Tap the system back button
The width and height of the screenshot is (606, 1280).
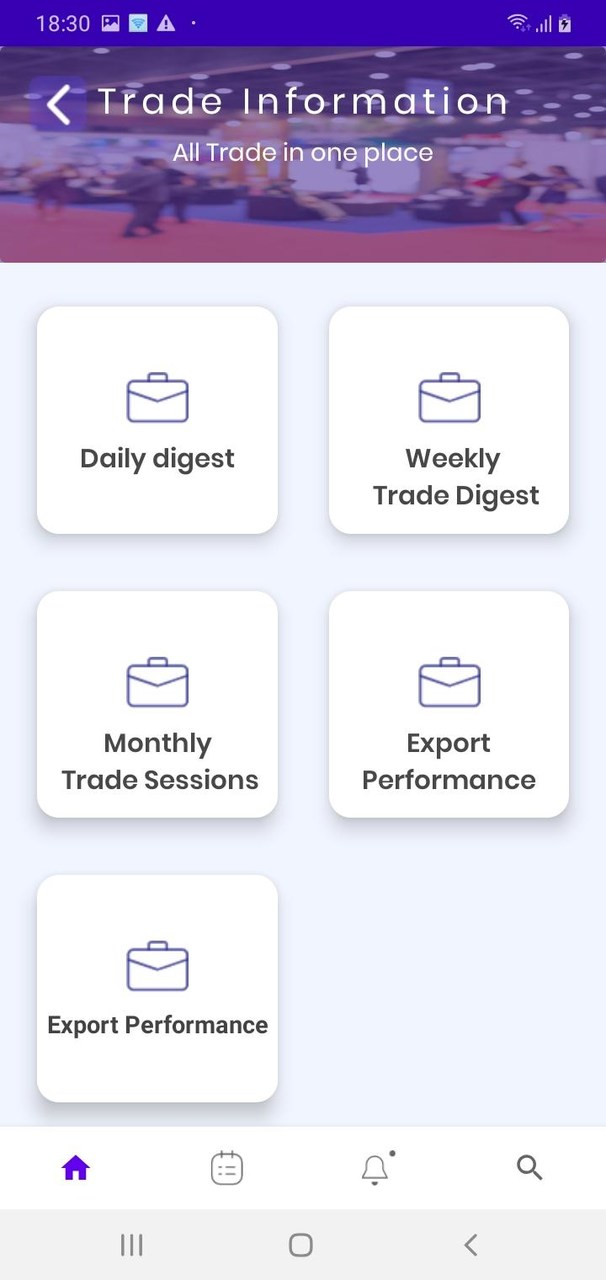pos(471,1245)
